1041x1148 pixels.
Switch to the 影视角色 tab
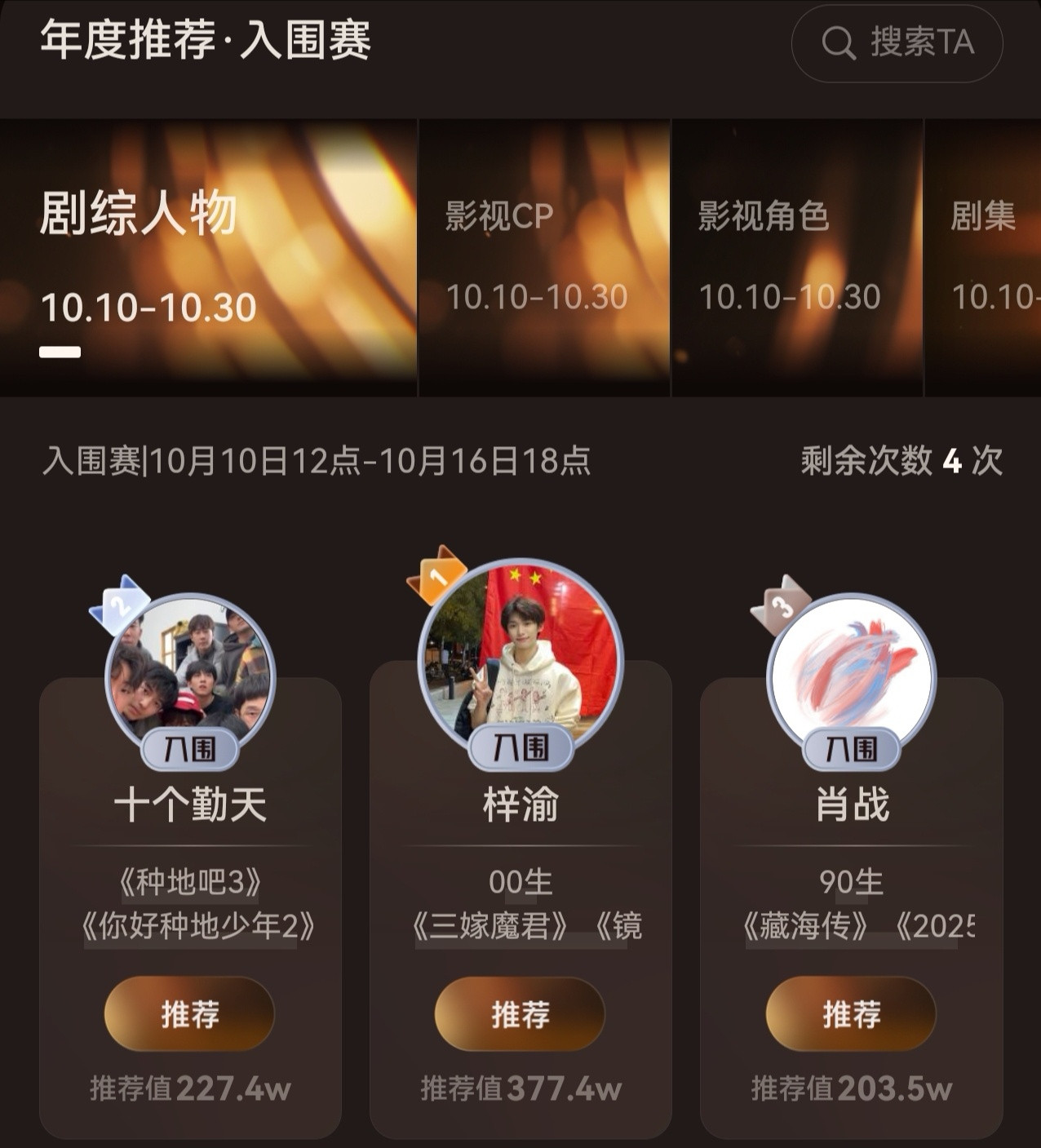pyautogui.click(x=796, y=258)
